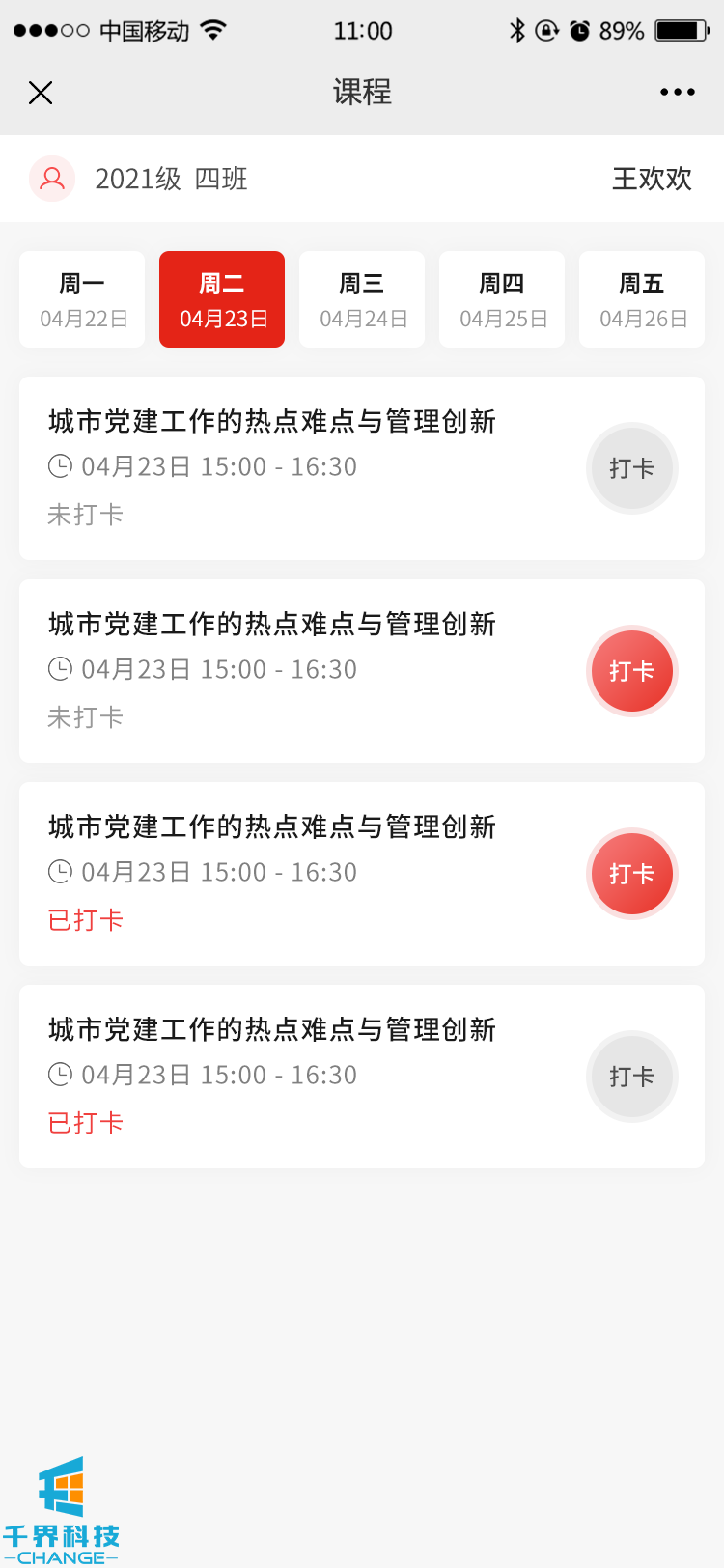This screenshot has height=1568, width=724.
Task: Close the 课程 page with the X
Action: tap(41, 93)
